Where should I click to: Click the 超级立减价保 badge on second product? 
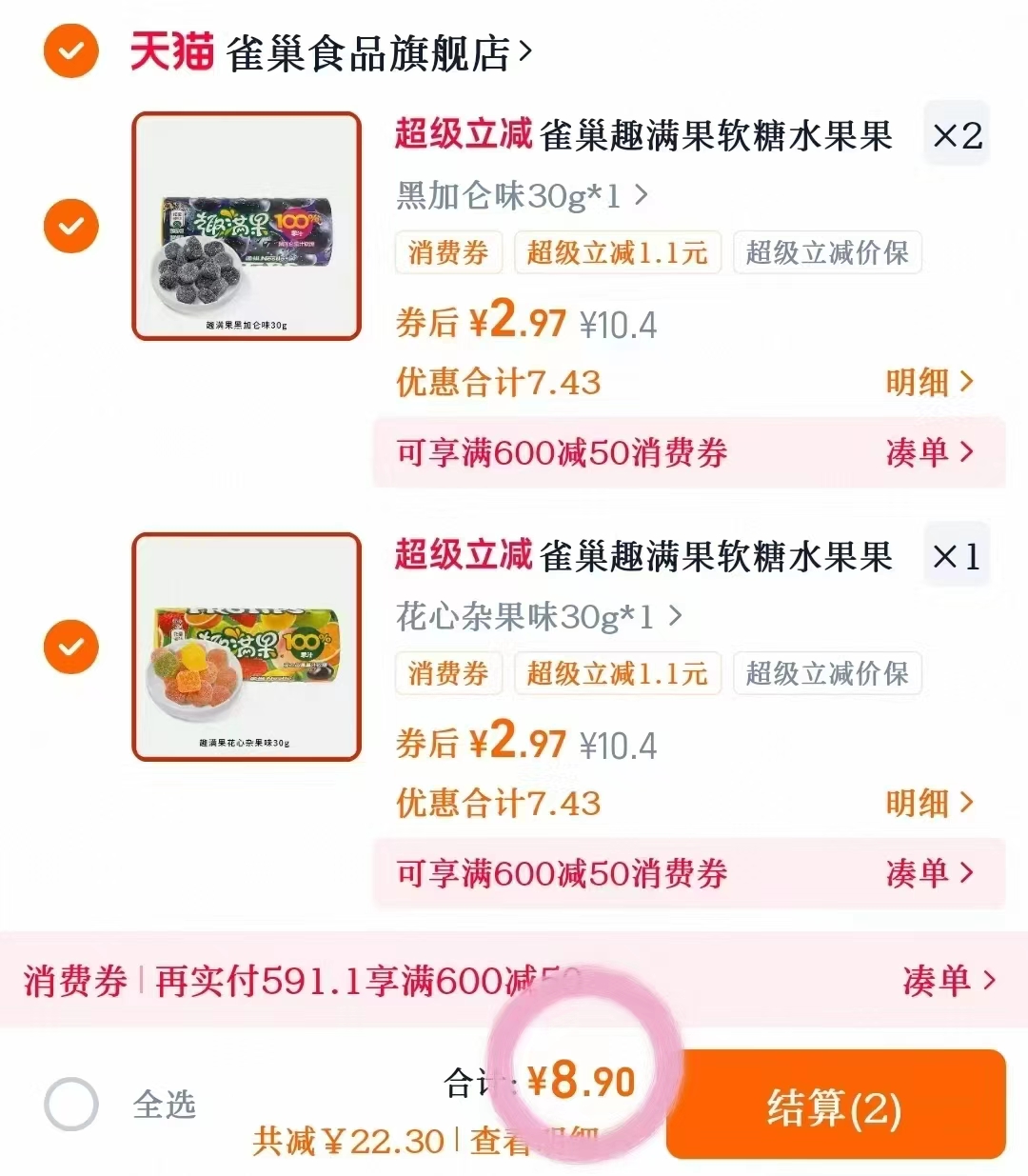(x=827, y=673)
